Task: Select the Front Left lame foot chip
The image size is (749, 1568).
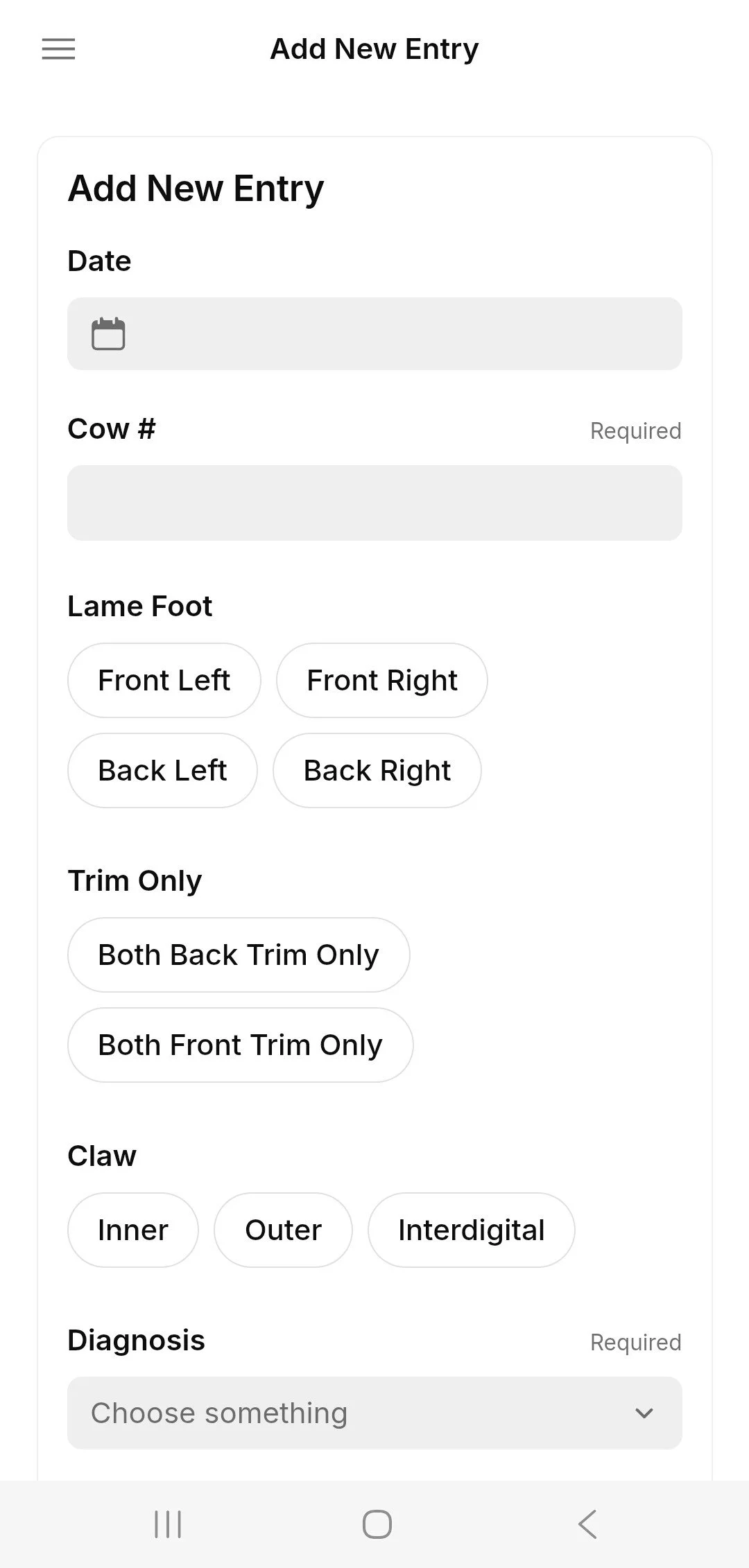Action: pyautogui.click(x=164, y=681)
